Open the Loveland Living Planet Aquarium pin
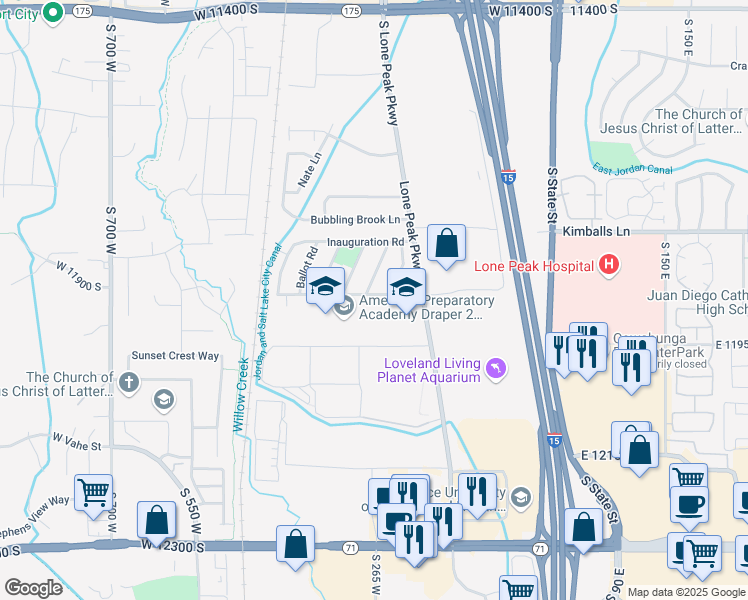748x600 pixels. click(496, 369)
